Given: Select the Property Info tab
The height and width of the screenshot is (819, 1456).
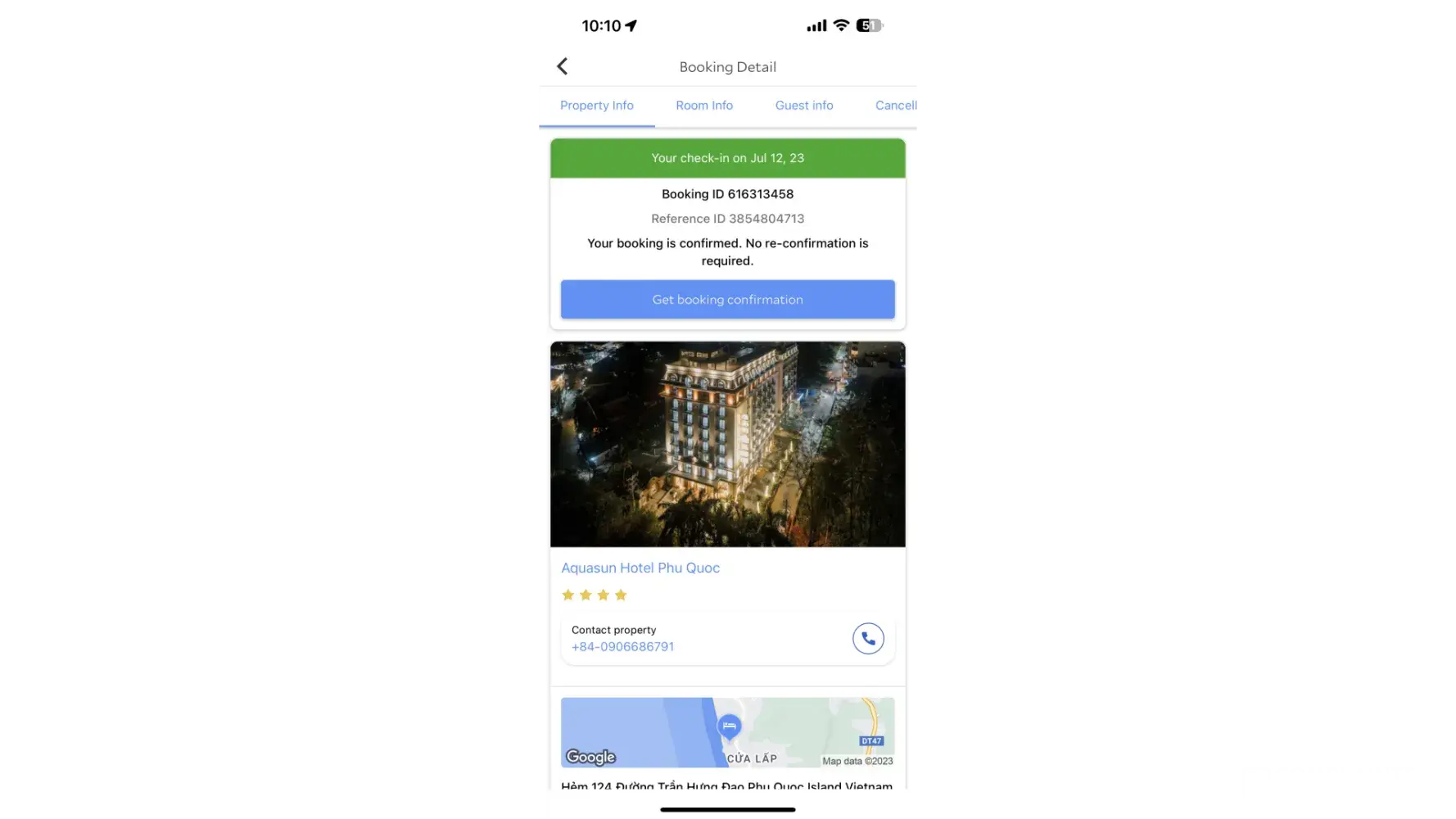Looking at the screenshot, I should pos(597,106).
